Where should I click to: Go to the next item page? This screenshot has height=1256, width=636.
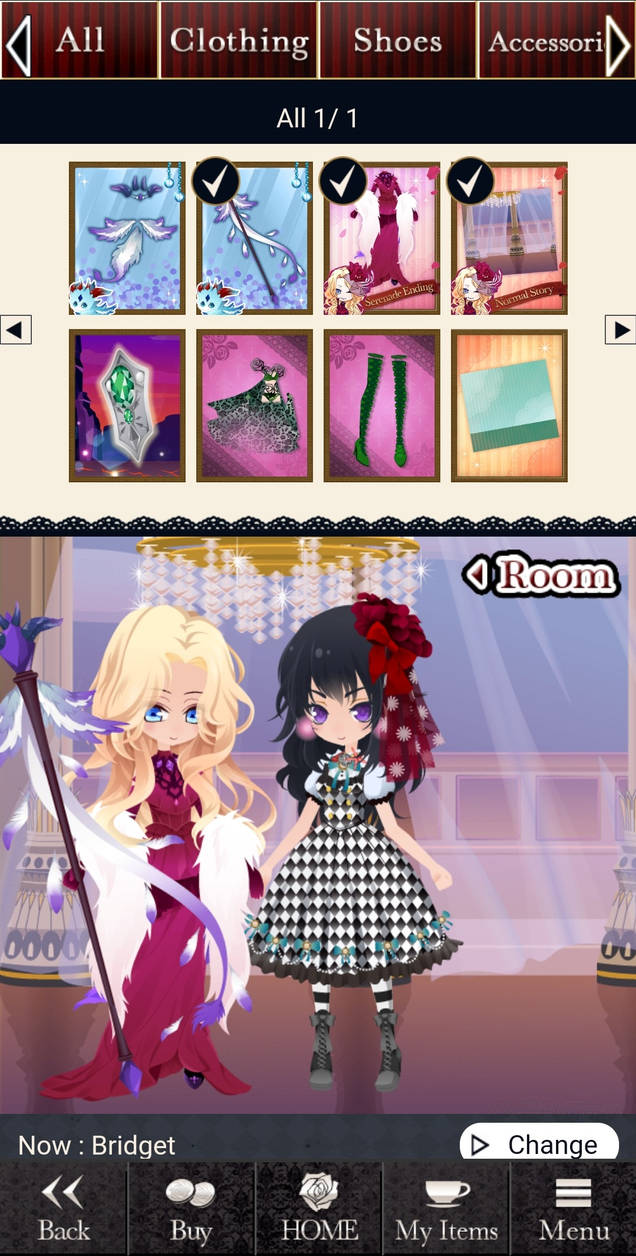point(620,329)
